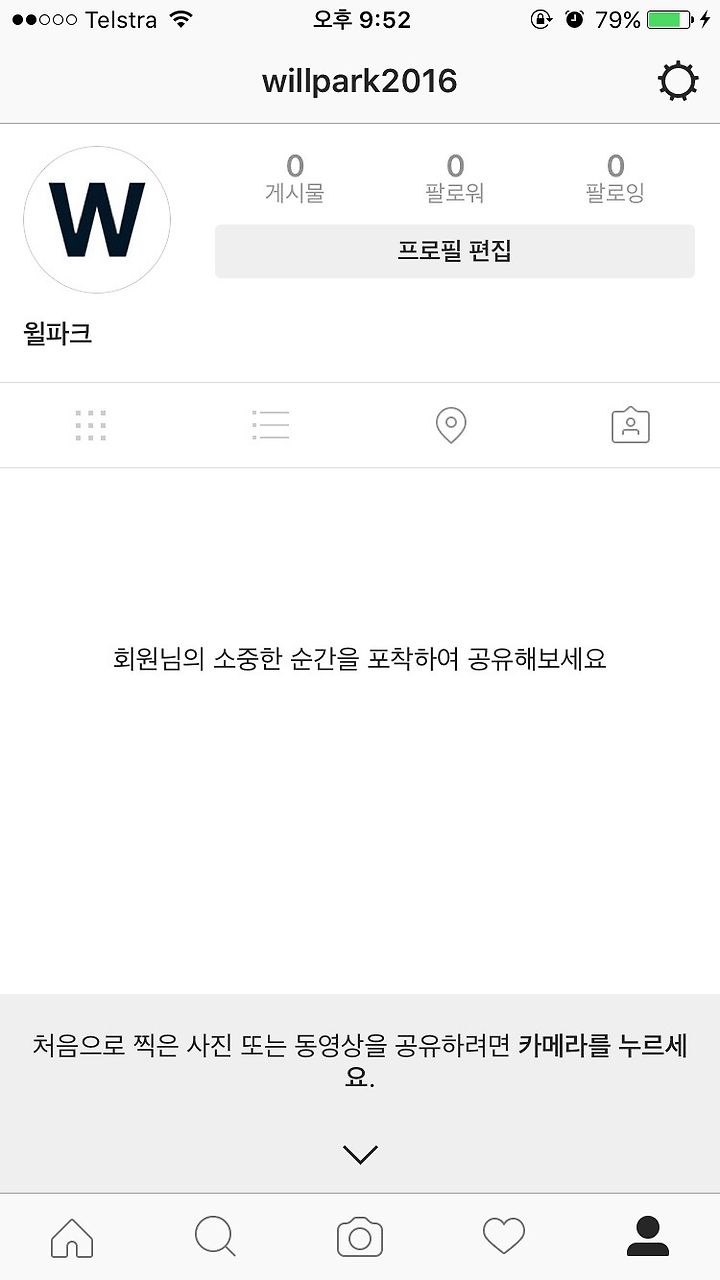Switch to the grid view tab
The width and height of the screenshot is (720, 1280).
(x=91, y=425)
